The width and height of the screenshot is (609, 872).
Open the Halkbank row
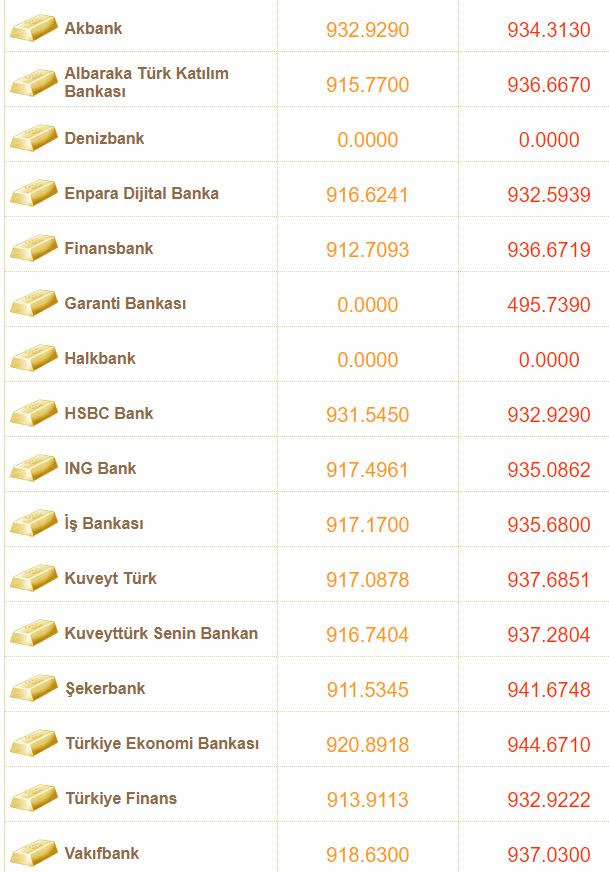coord(100,359)
